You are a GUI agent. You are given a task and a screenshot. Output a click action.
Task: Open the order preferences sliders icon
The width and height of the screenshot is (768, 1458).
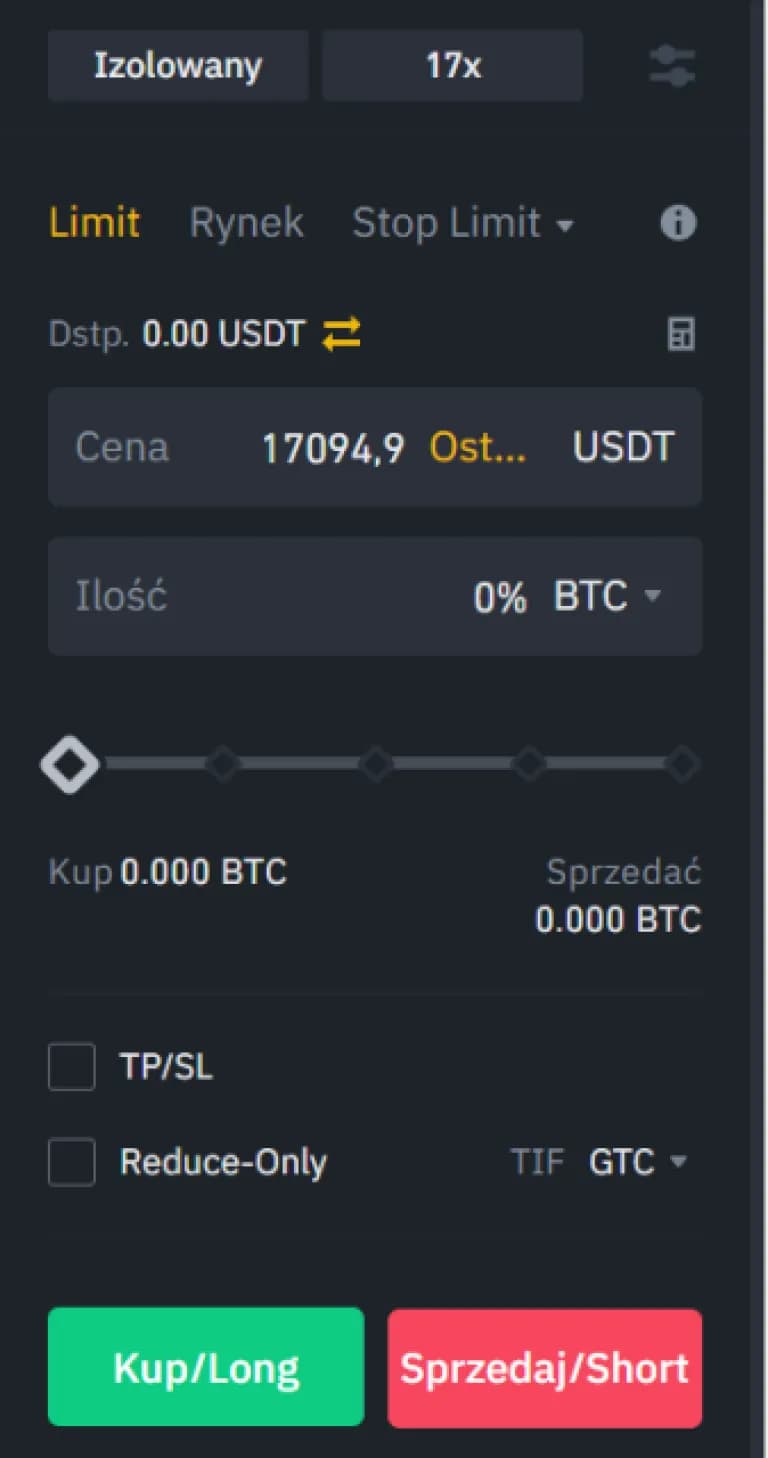(x=671, y=65)
